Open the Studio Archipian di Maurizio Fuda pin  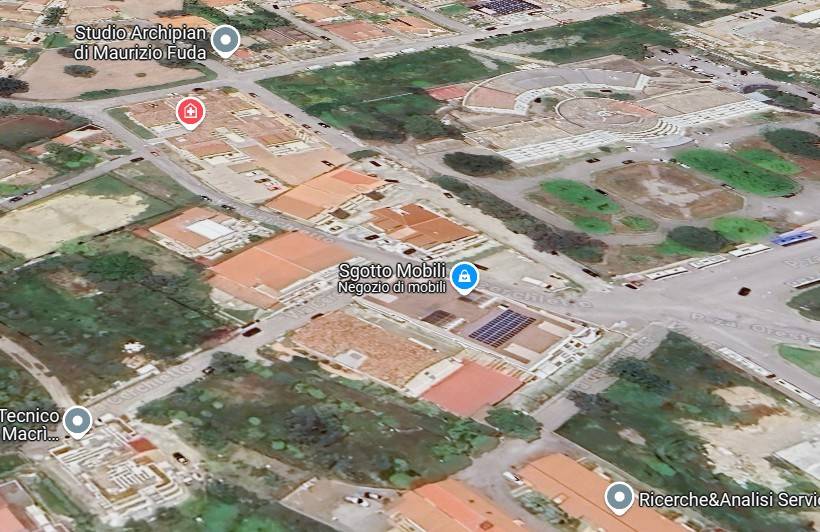pos(227,41)
